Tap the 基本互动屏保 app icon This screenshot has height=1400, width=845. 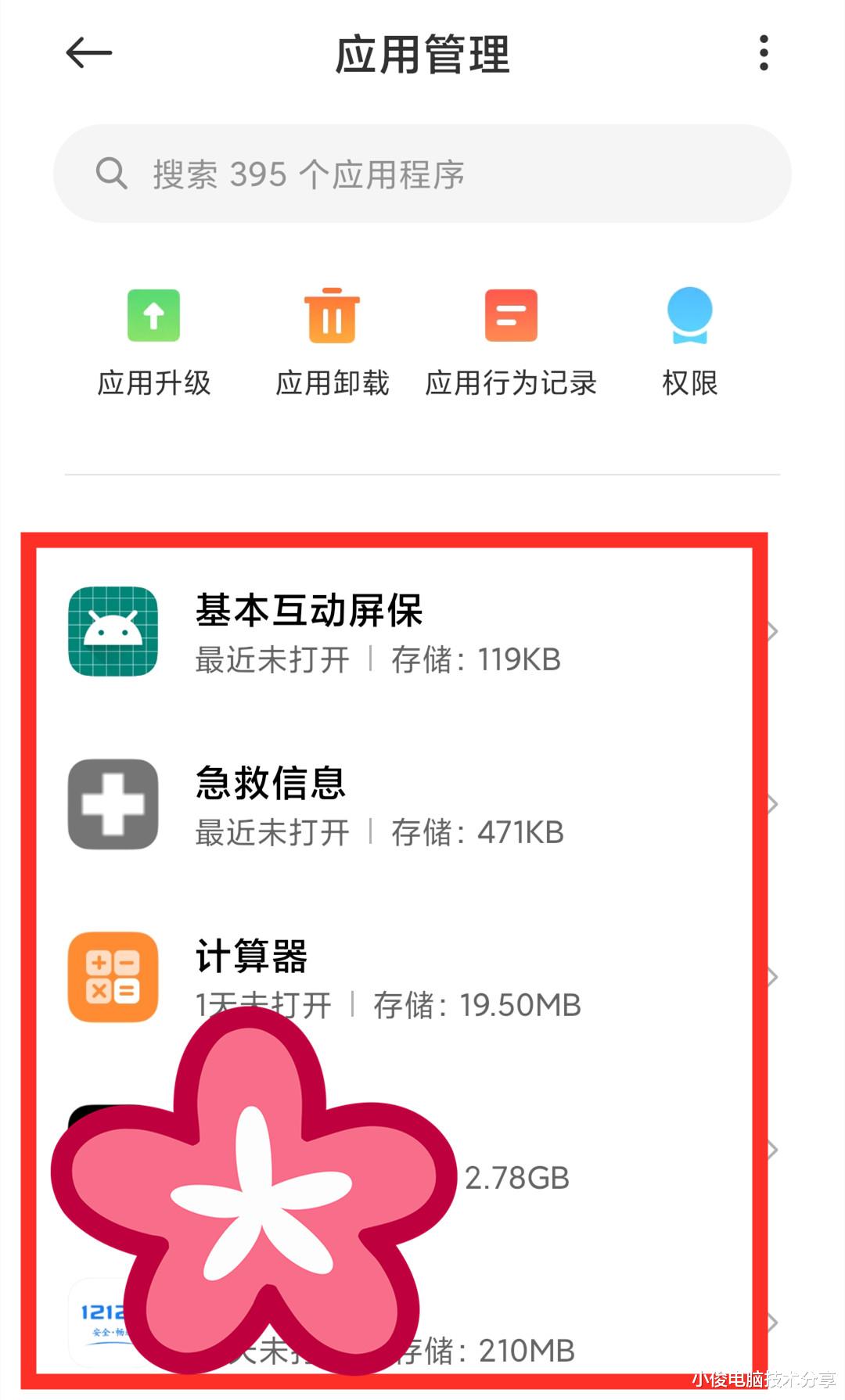(x=114, y=630)
